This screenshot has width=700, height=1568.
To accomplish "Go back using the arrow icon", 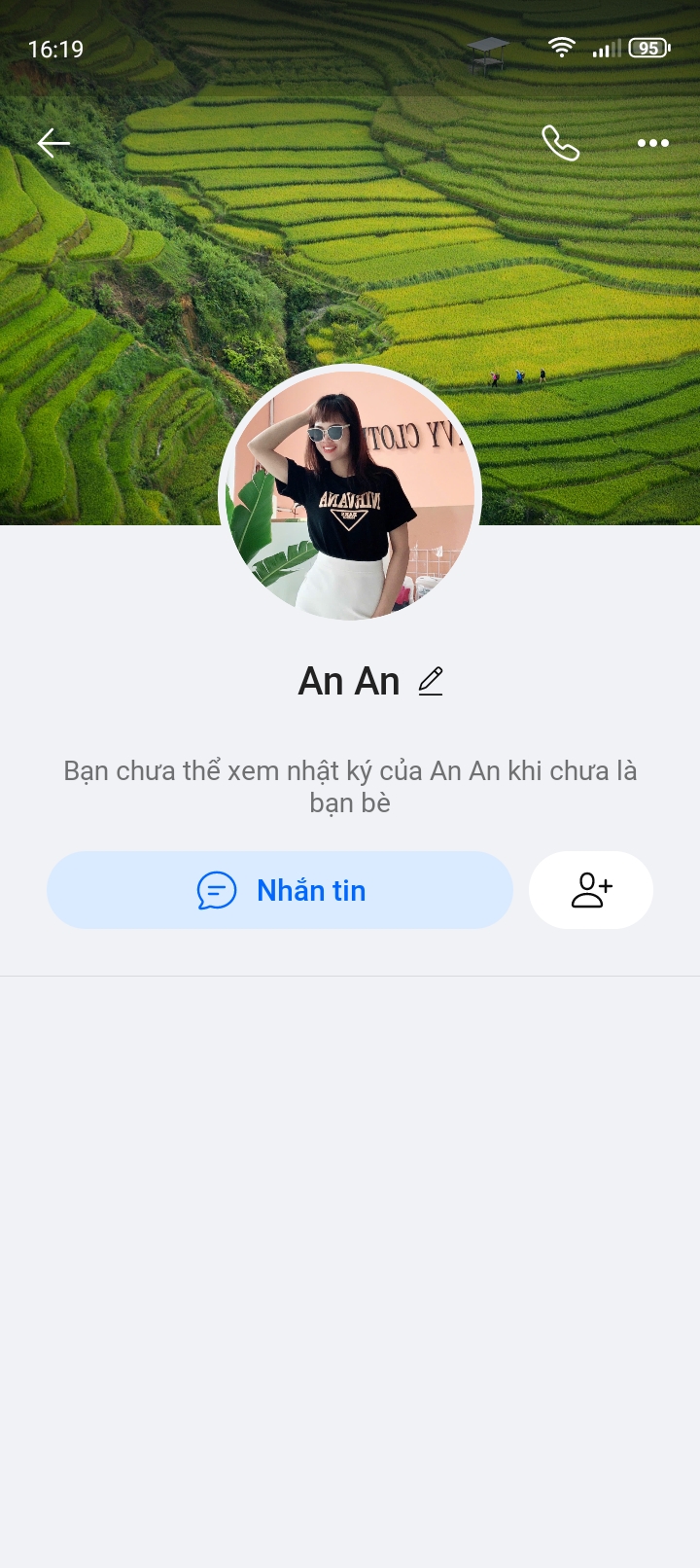I will click(x=53, y=143).
